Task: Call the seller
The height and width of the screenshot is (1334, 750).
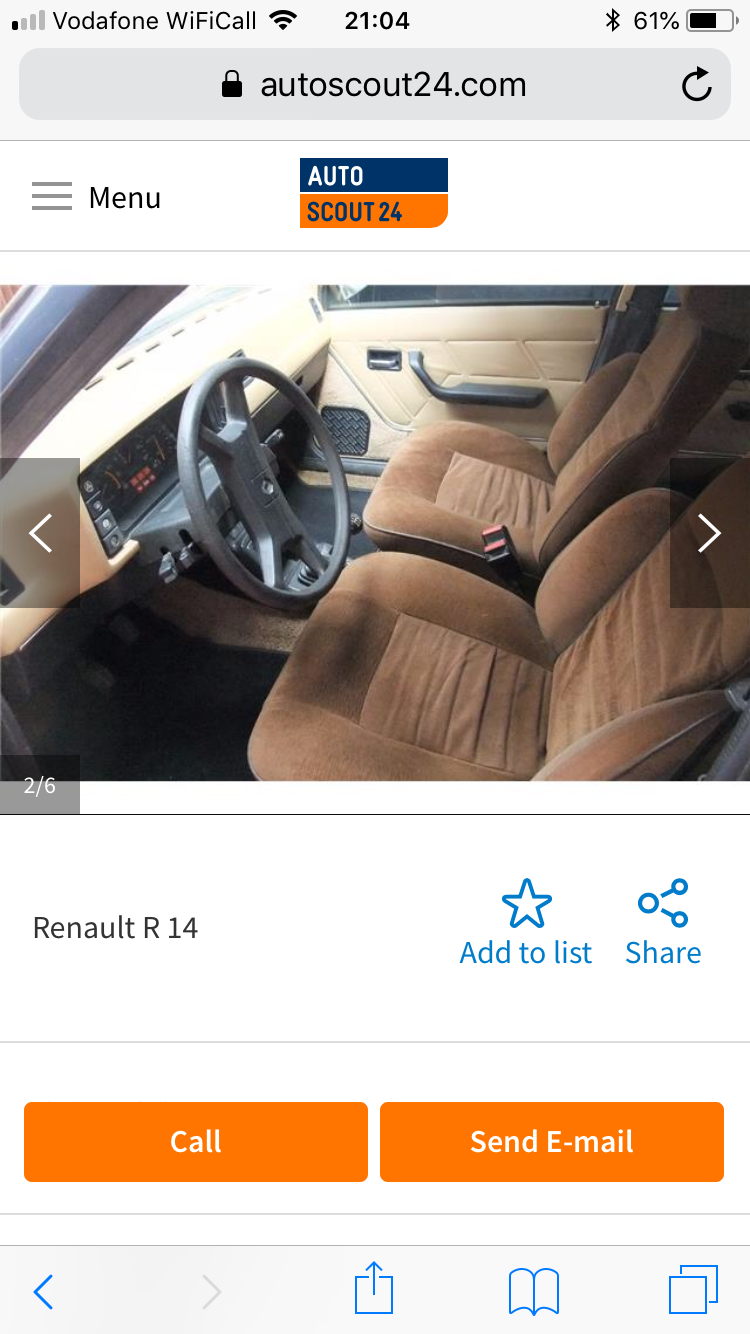Action: (x=196, y=1142)
